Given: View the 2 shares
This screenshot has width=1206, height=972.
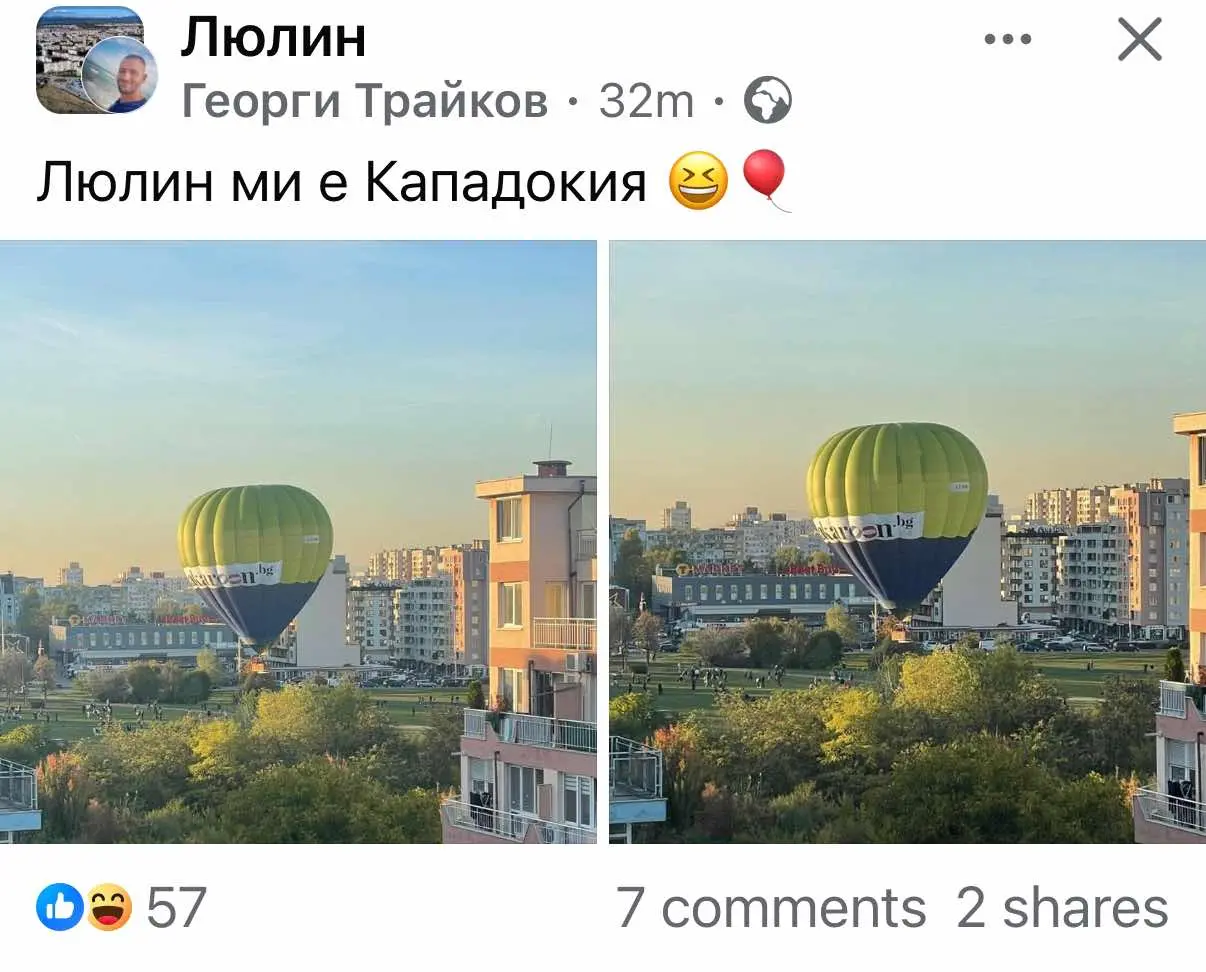Looking at the screenshot, I should tap(1061, 908).
